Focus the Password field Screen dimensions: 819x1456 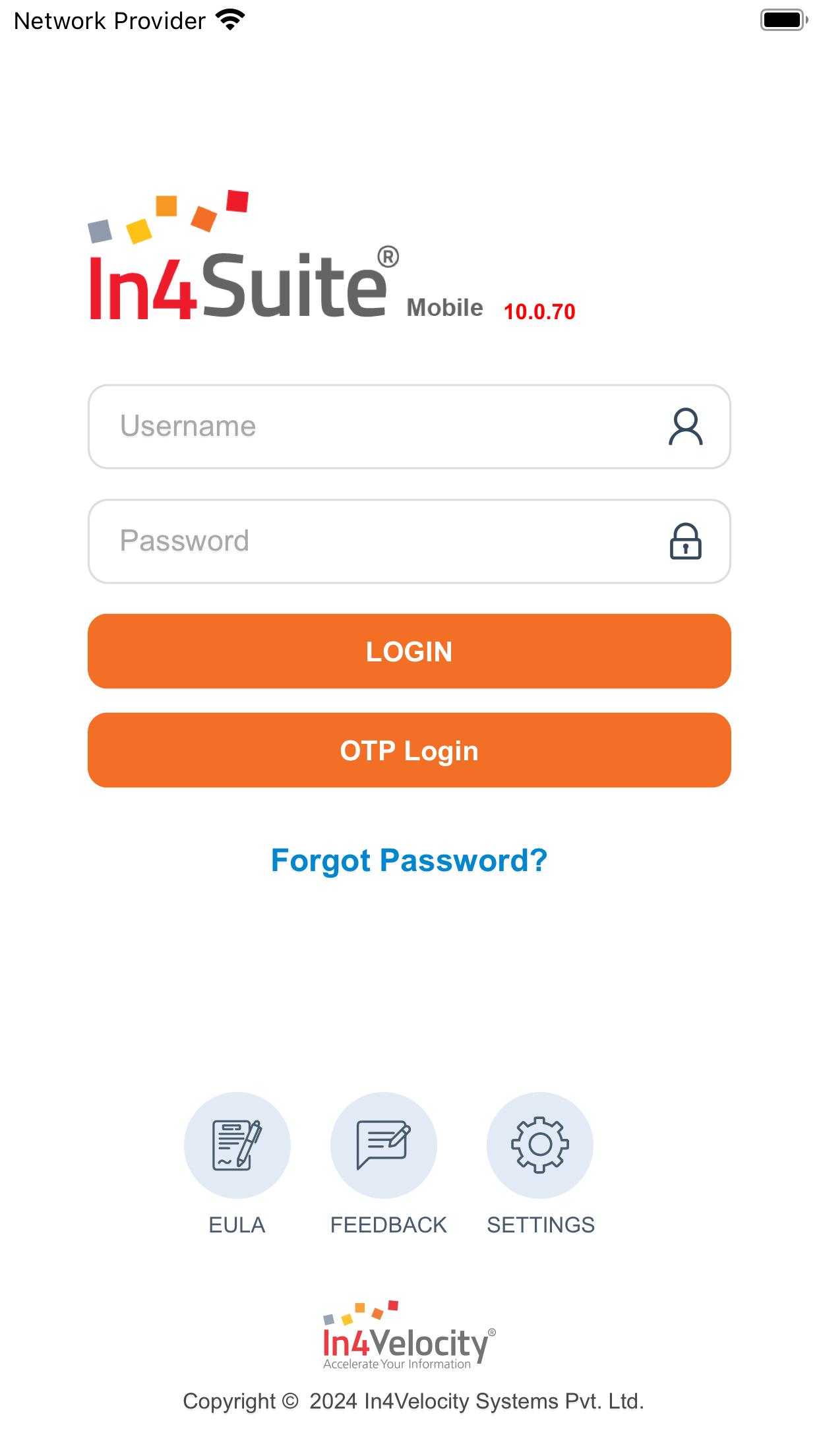(x=409, y=541)
